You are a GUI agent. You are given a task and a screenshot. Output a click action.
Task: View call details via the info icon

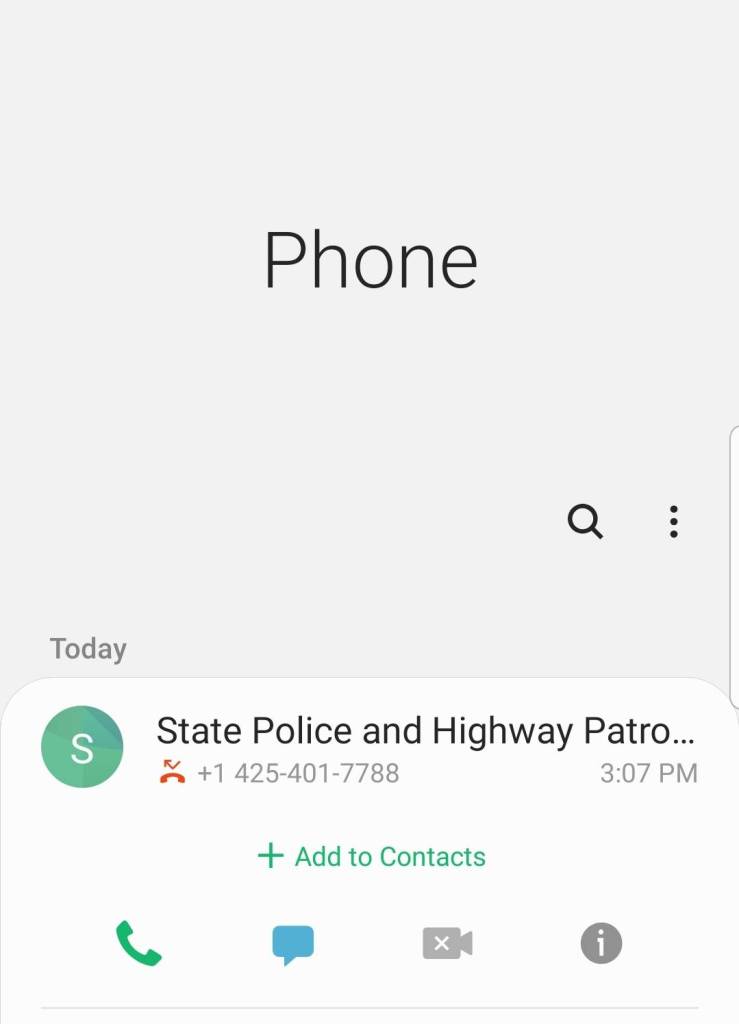click(601, 943)
